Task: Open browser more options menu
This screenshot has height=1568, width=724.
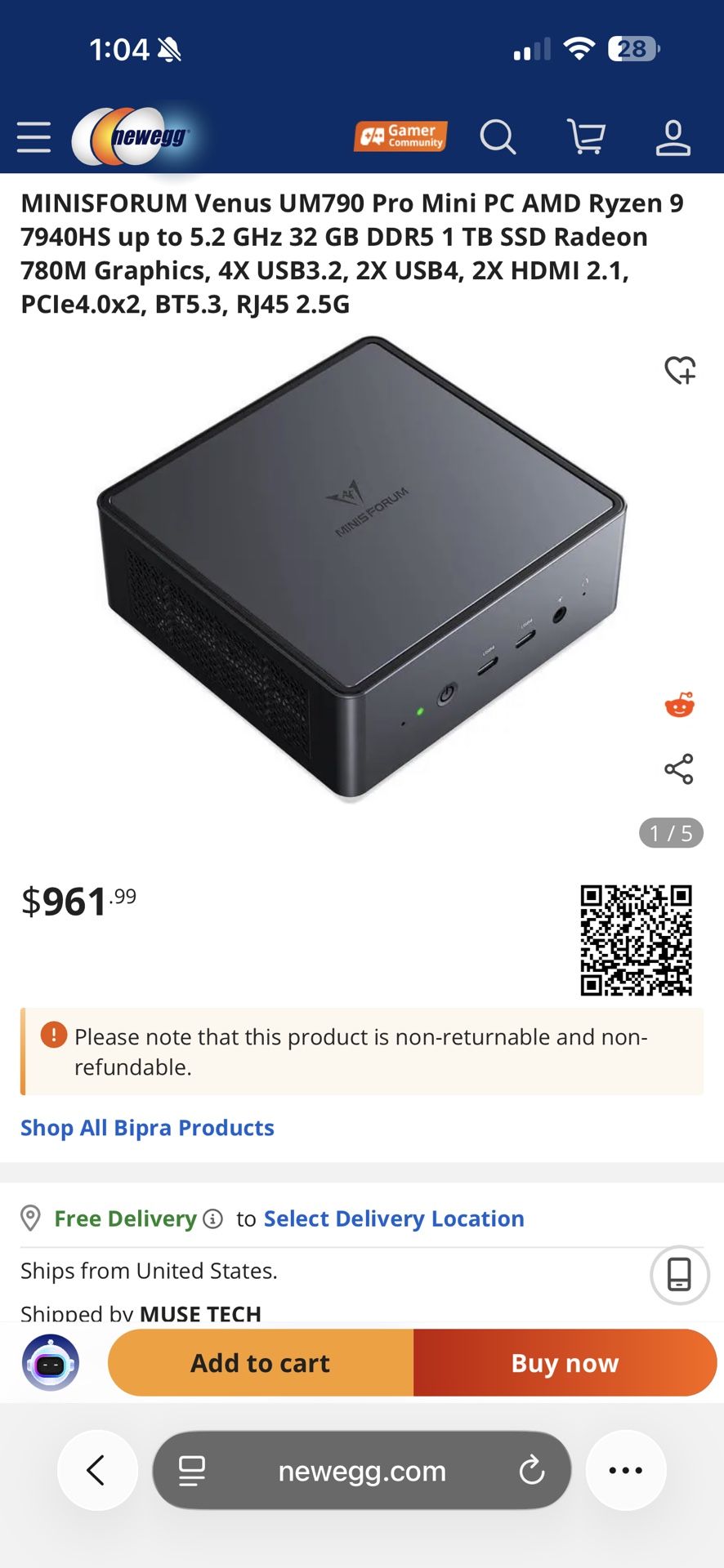Action: click(x=626, y=1471)
